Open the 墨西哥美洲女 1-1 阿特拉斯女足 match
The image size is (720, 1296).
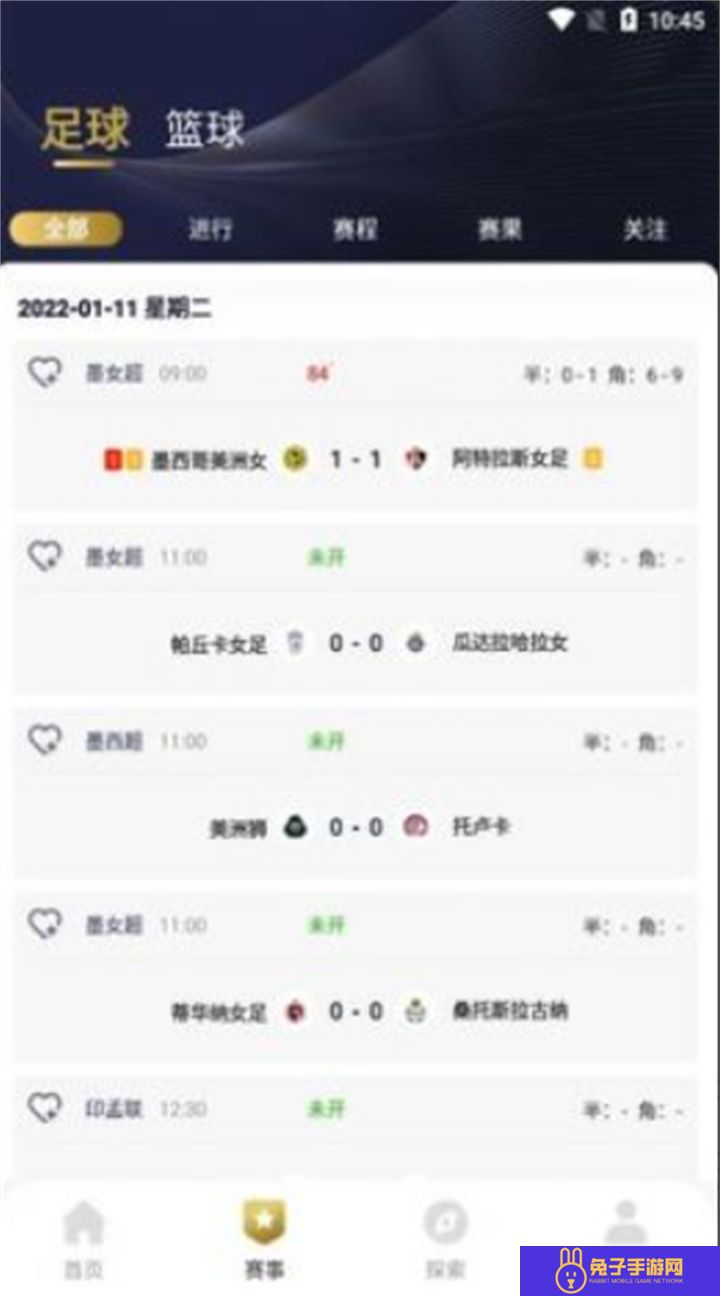pos(356,459)
